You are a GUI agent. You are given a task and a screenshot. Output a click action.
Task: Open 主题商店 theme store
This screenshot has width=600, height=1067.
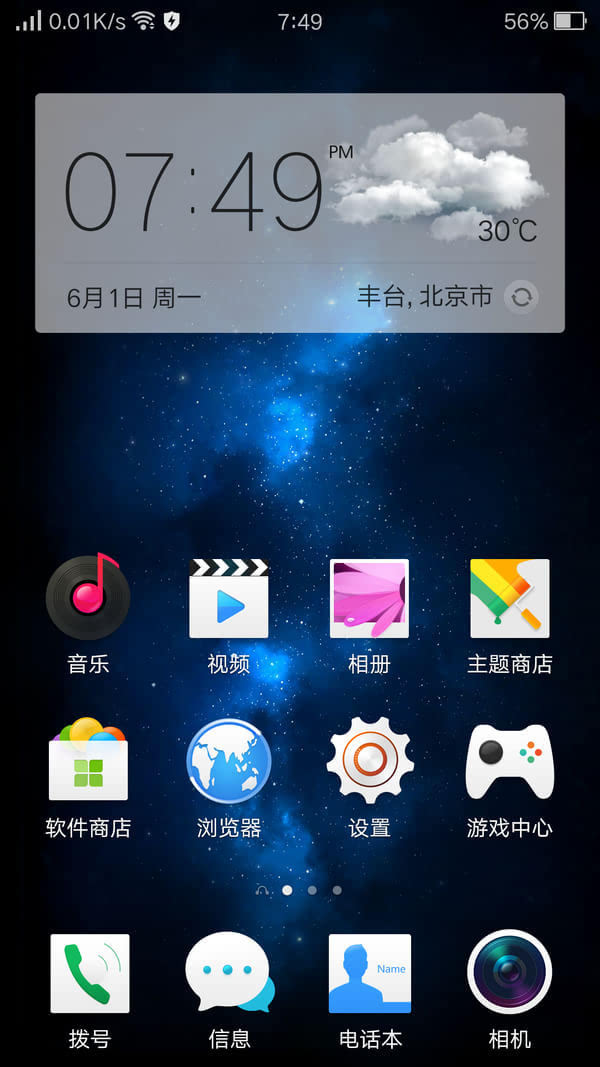coord(510,598)
